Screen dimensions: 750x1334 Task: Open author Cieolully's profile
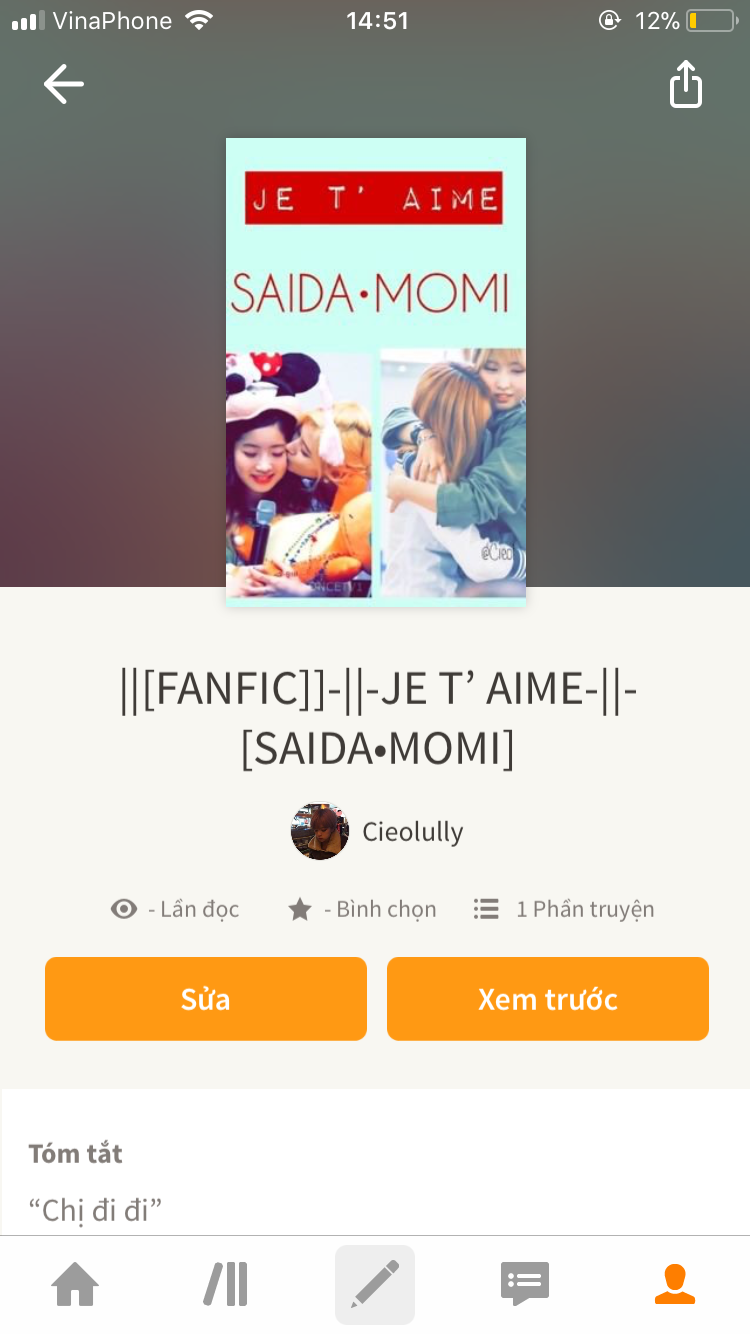[377, 832]
